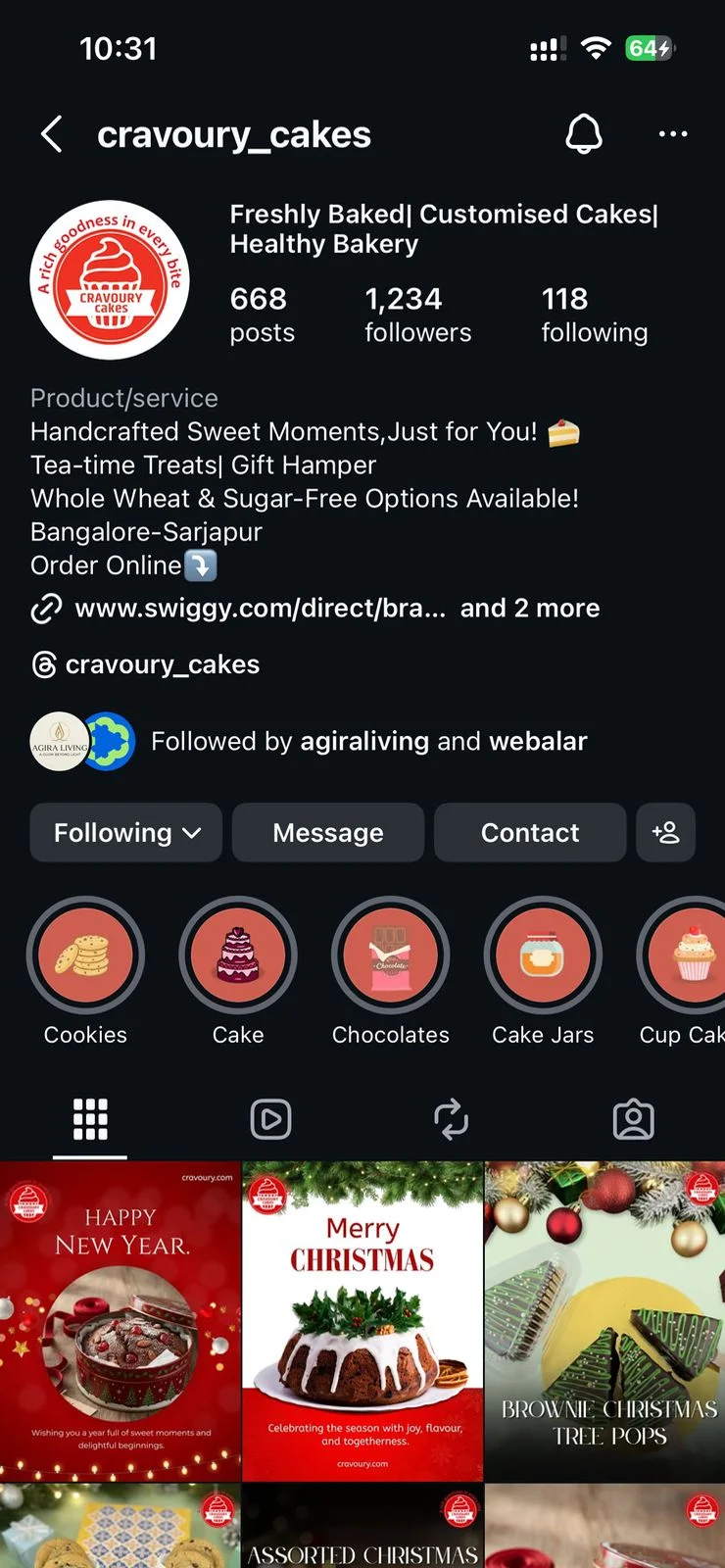Open the Merry Christmas post
The image size is (725, 1568).
tap(362, 1321)
